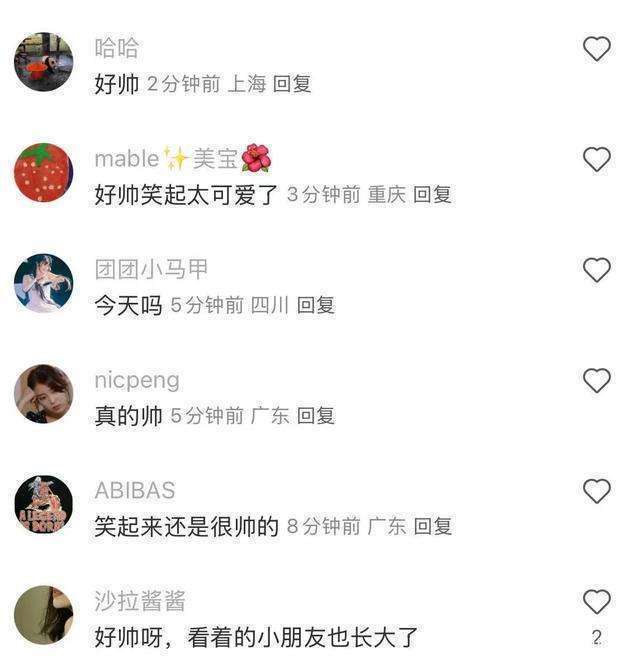The height and width of the screenshot is (661, 640).
Task: Like the comment by 团团小马甲
Action: (x=597, y=270)
